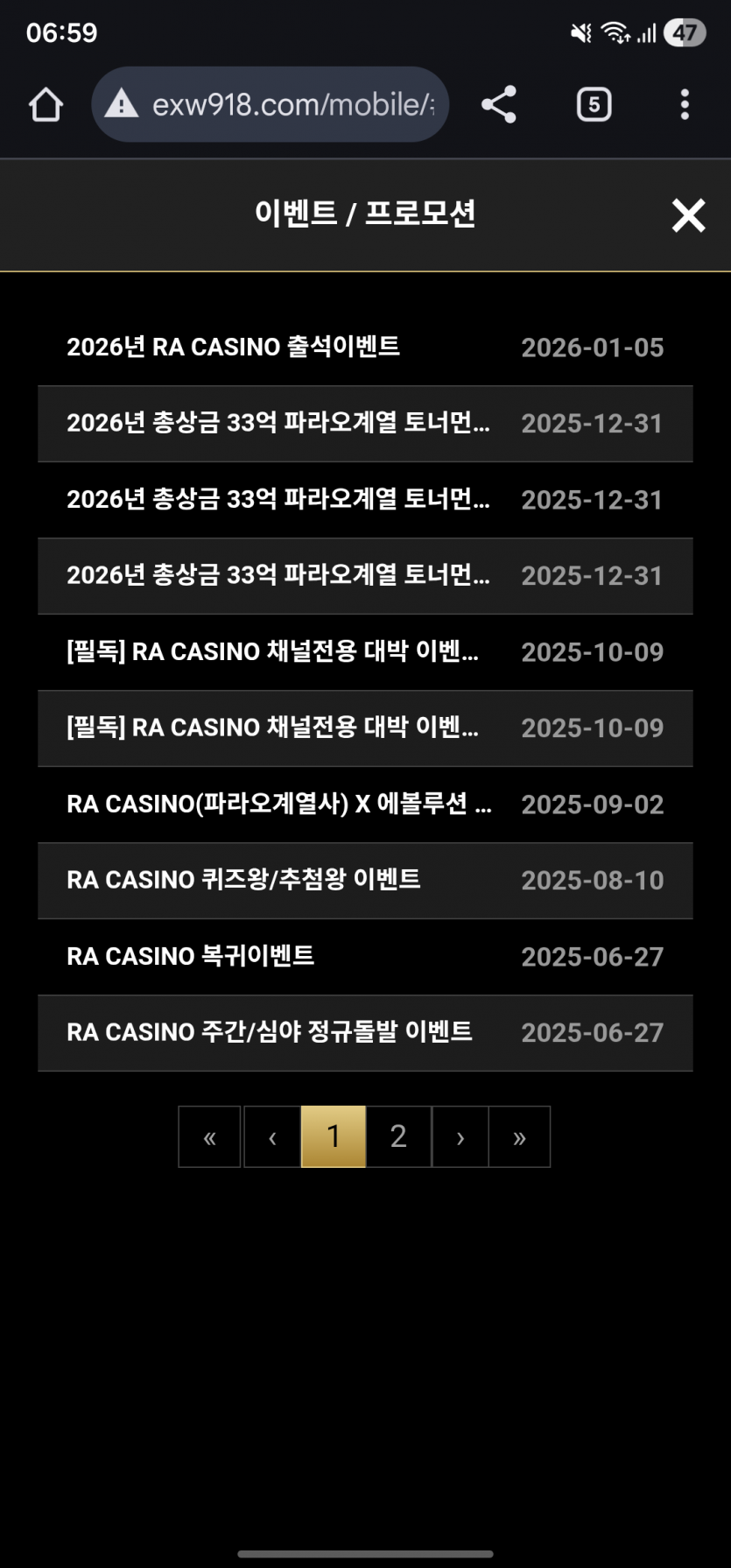Jump to the next page with ›

point(460,1136)
